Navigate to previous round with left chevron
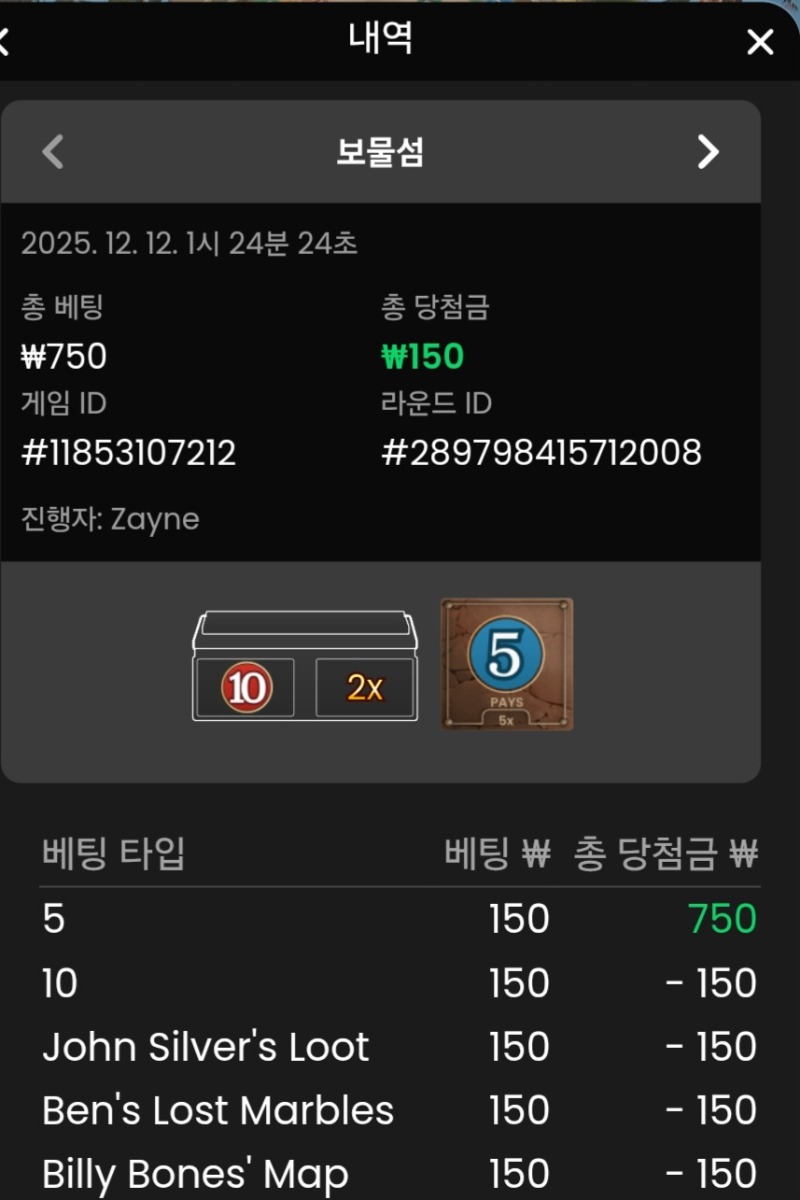800x1200 pixels. [50, 152]
